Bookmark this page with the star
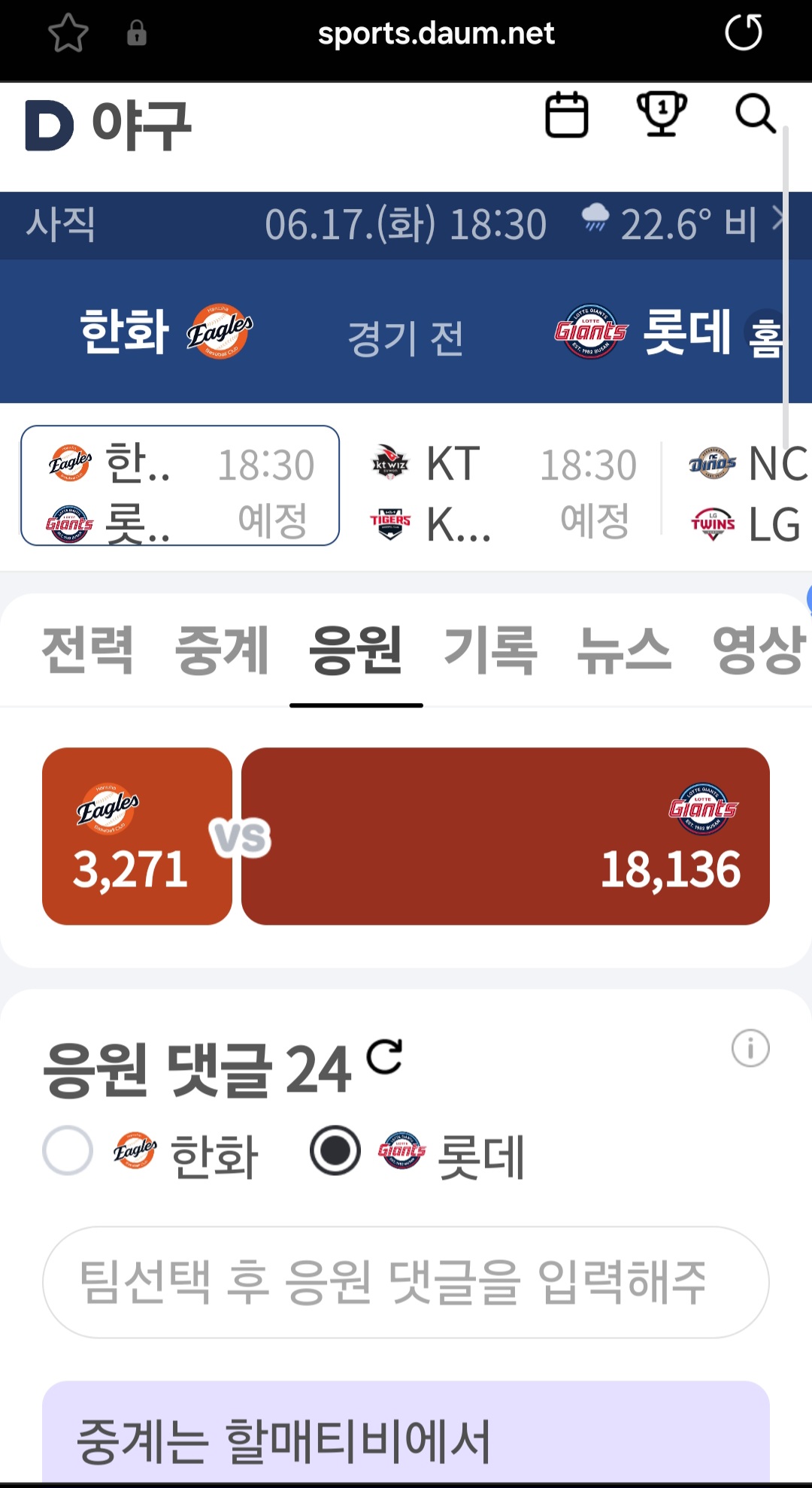The height and width of the screenshot is (1488, 812). pos(68,34)
